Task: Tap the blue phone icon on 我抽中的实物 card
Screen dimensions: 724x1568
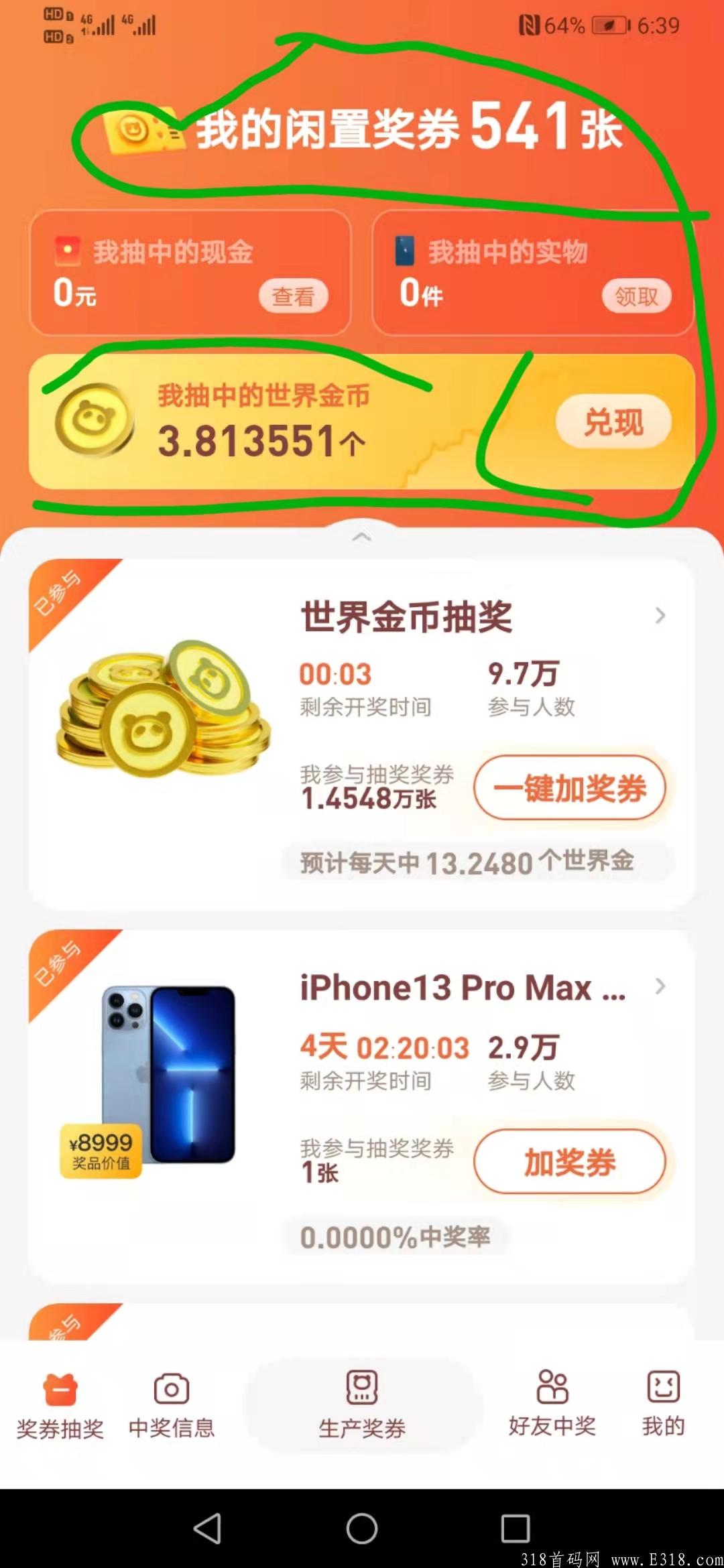Action: pyautogui.click(x=408, y=251)
